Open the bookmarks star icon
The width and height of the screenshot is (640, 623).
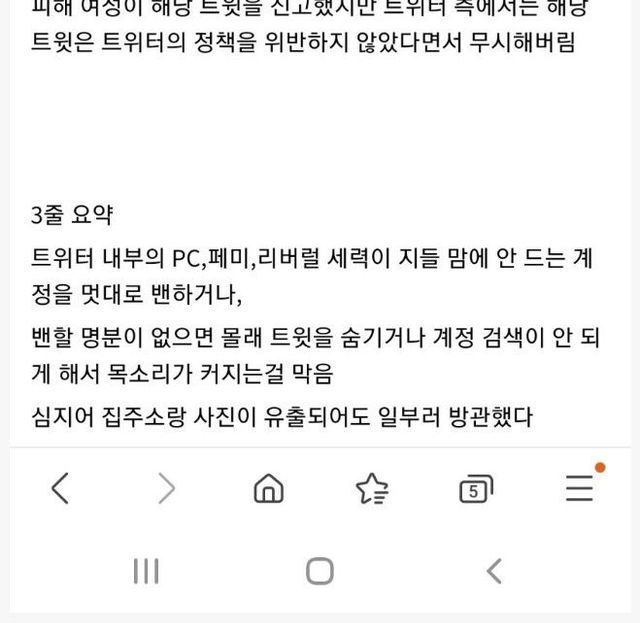(372, 488)
